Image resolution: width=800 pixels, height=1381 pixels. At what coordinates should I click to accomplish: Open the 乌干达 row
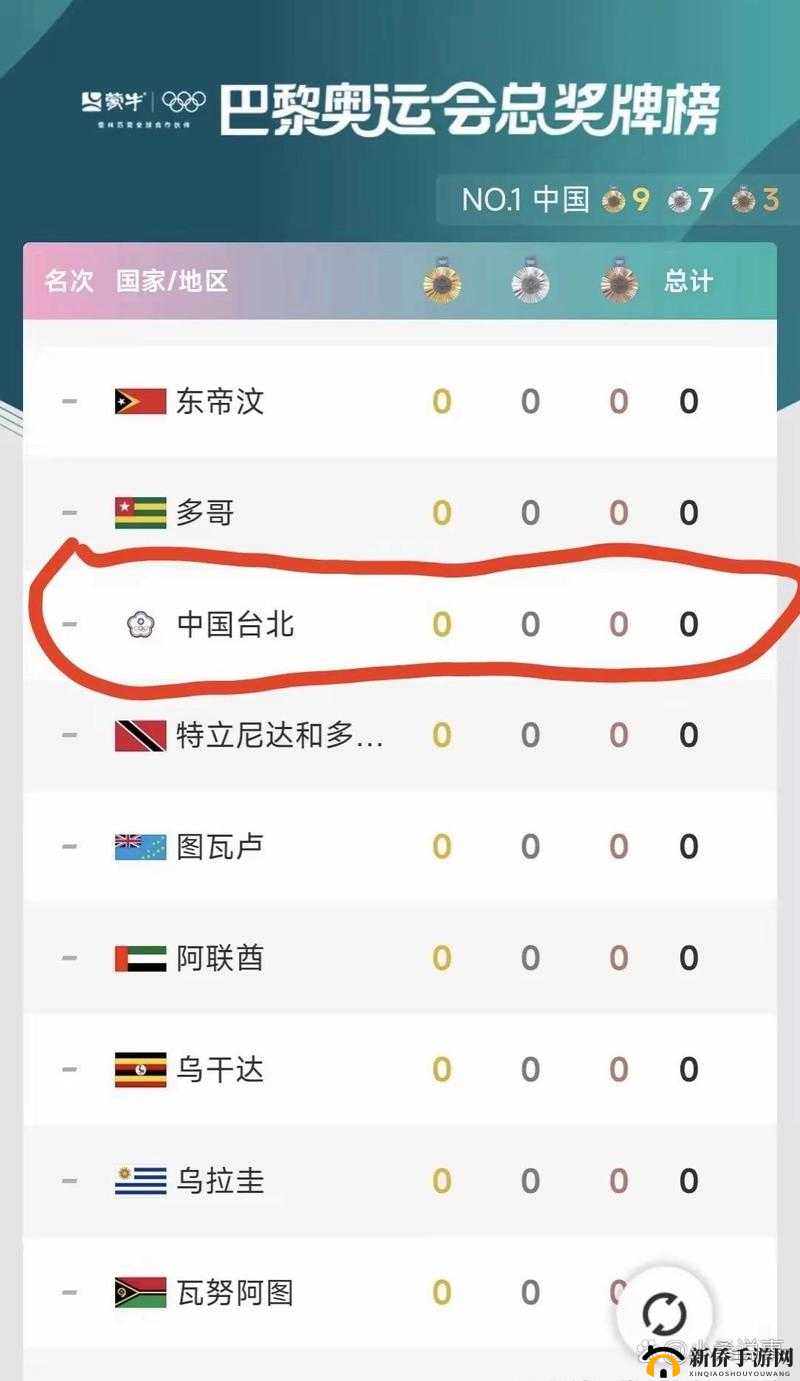220,1070
